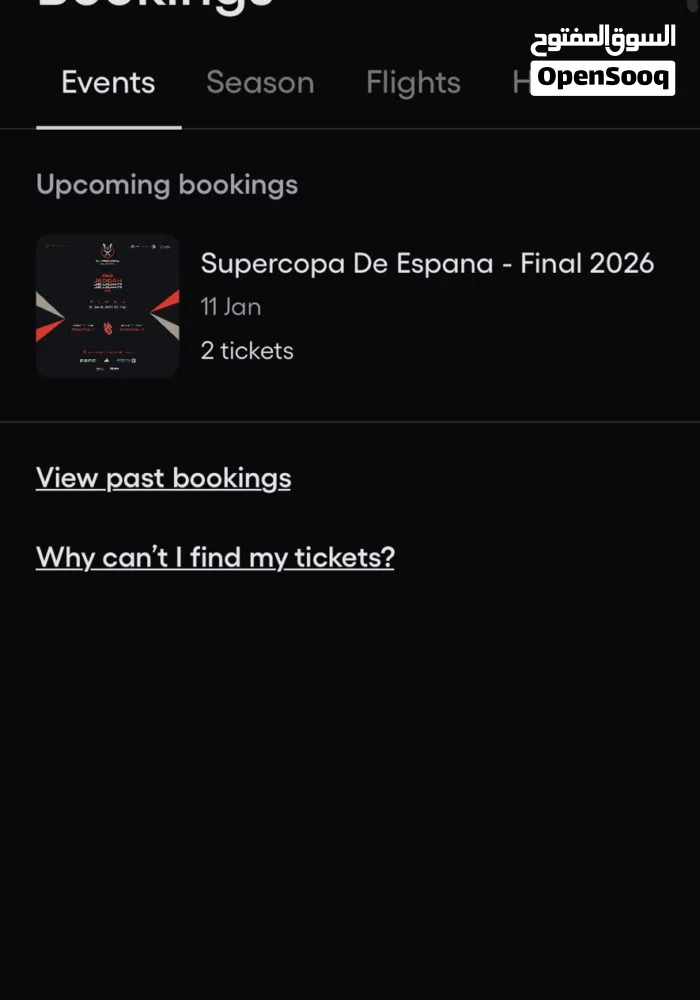This screenshot has width=700, height=1000.
Task: Open 'Why can't I find my tickets?' help
Action: (x=215, y=557)
